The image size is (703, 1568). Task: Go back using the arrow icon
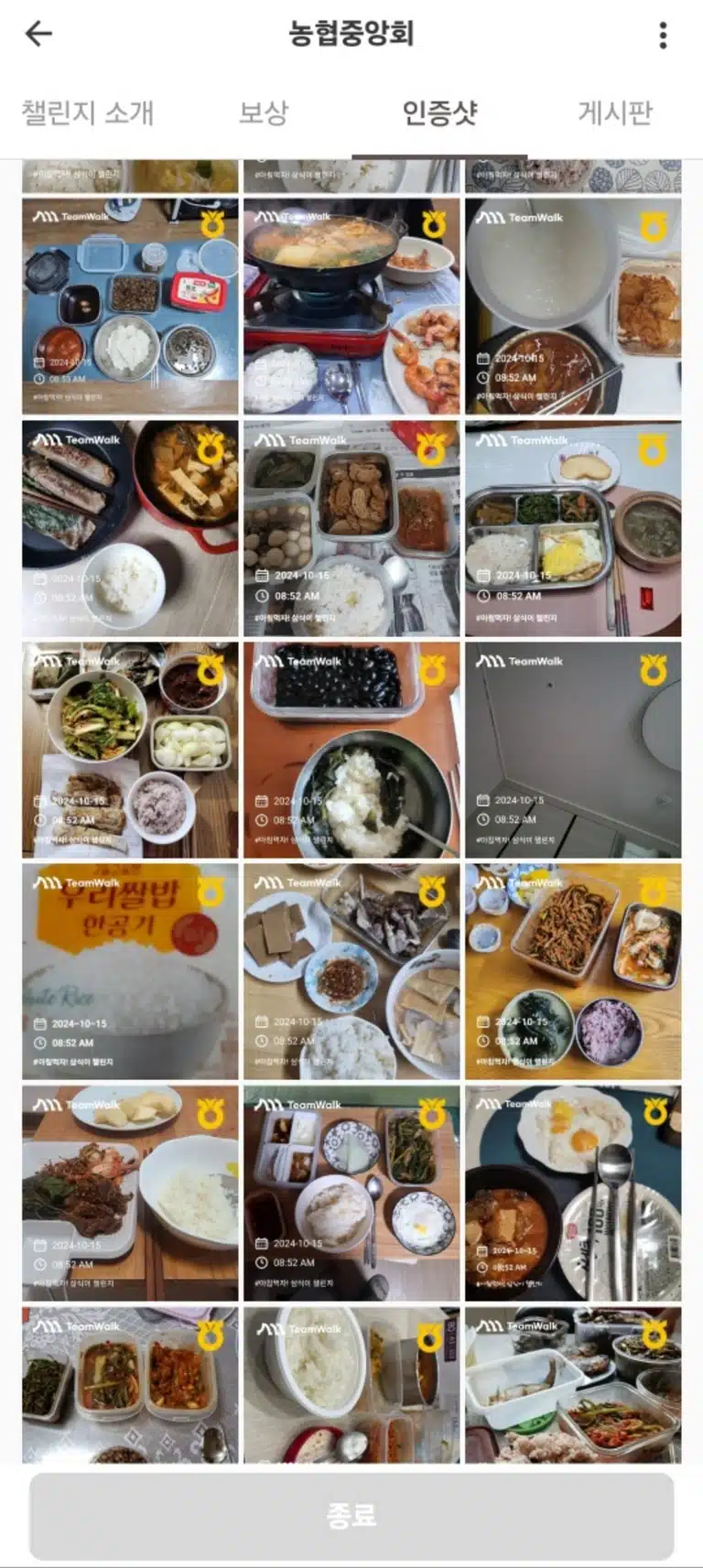point(38,35)
